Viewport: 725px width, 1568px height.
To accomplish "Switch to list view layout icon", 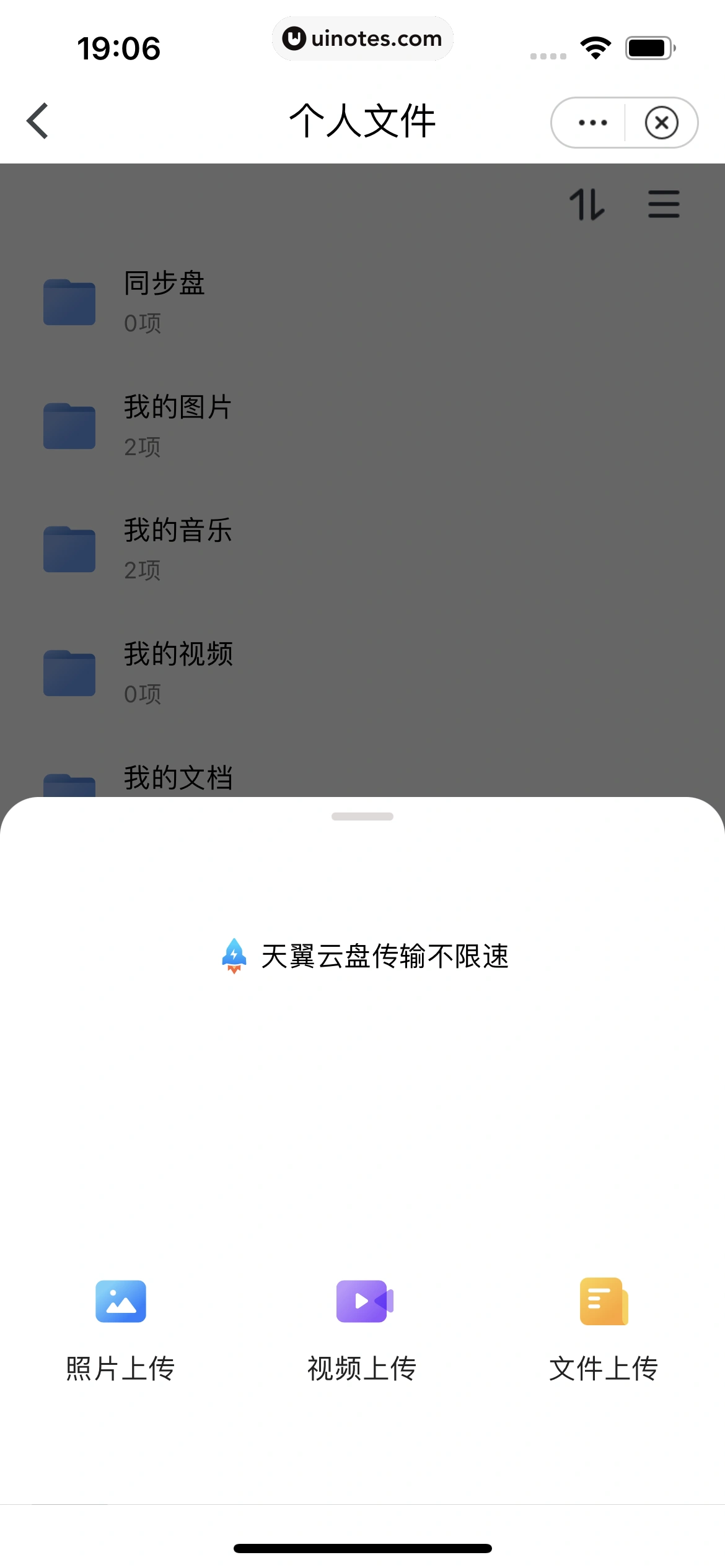I will pyautogui.click(x=663, y=204).
